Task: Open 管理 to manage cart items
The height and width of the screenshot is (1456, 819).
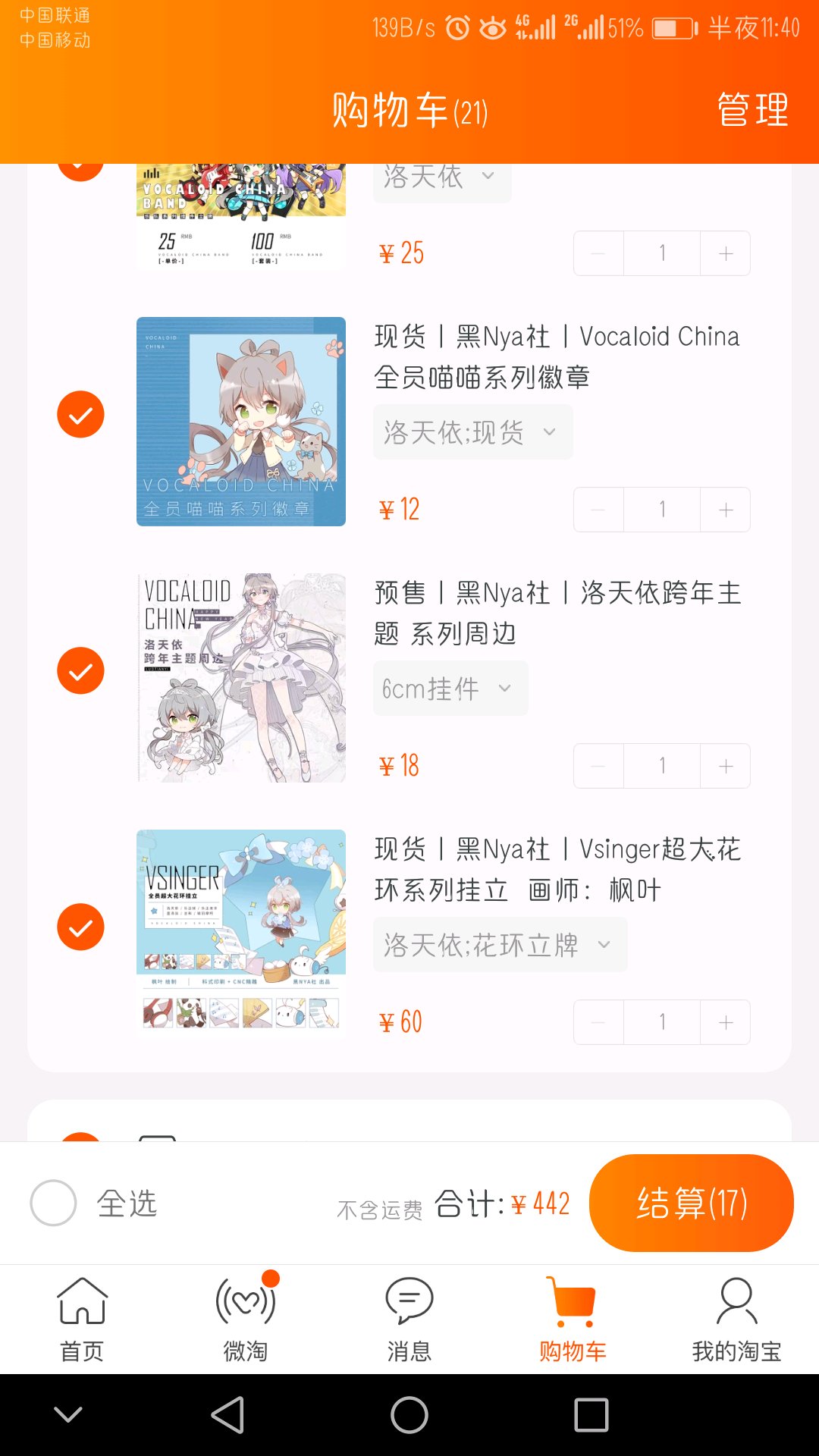Action: tap(752, 110)
